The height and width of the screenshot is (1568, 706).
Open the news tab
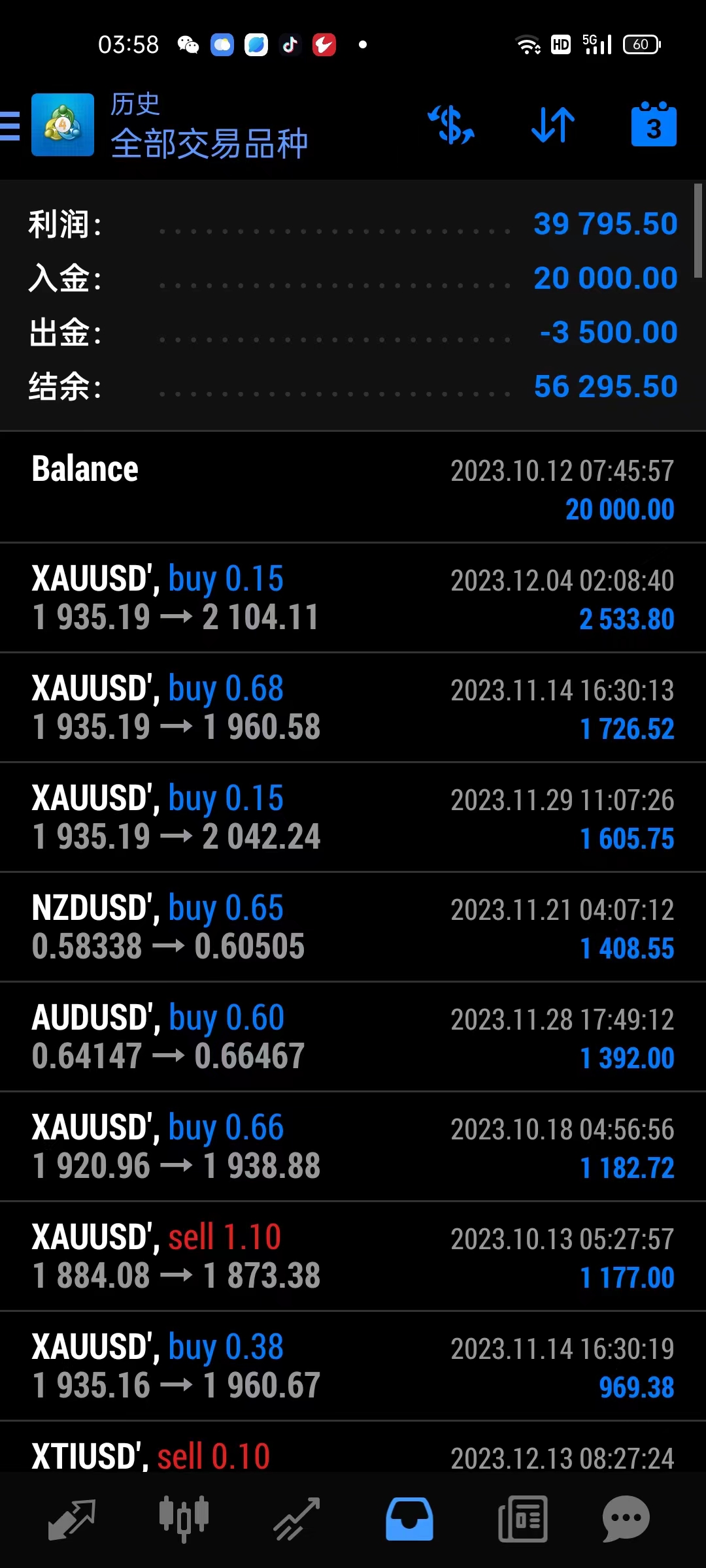[x=522, y=1519]
